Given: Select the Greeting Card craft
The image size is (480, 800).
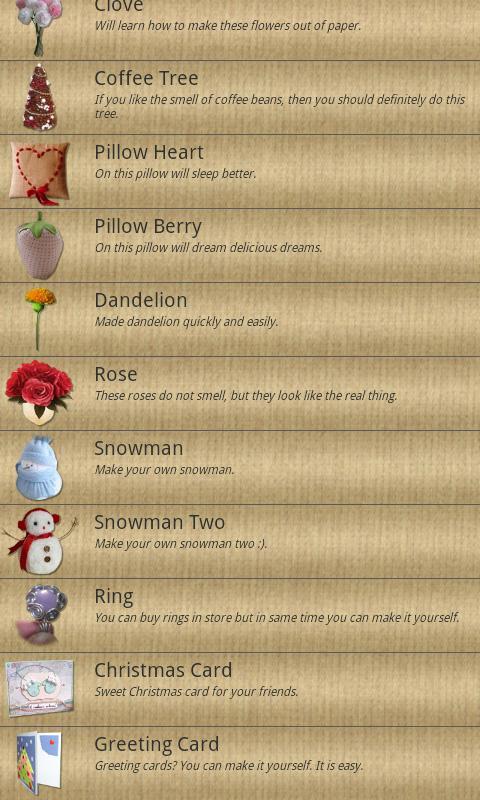Looking at the screenshot, I should click(240, 763).
